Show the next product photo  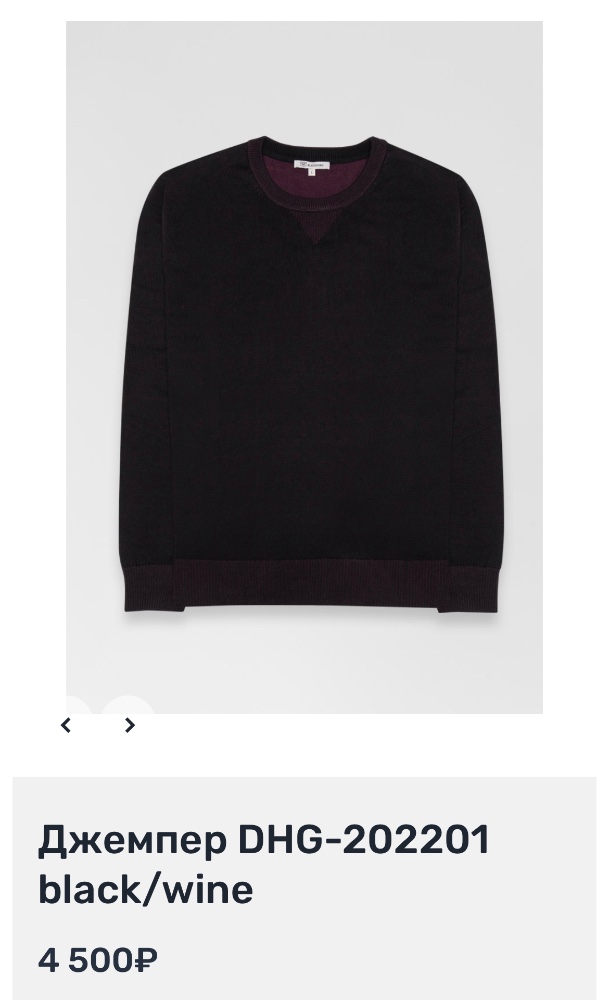[x=130, y=726]
